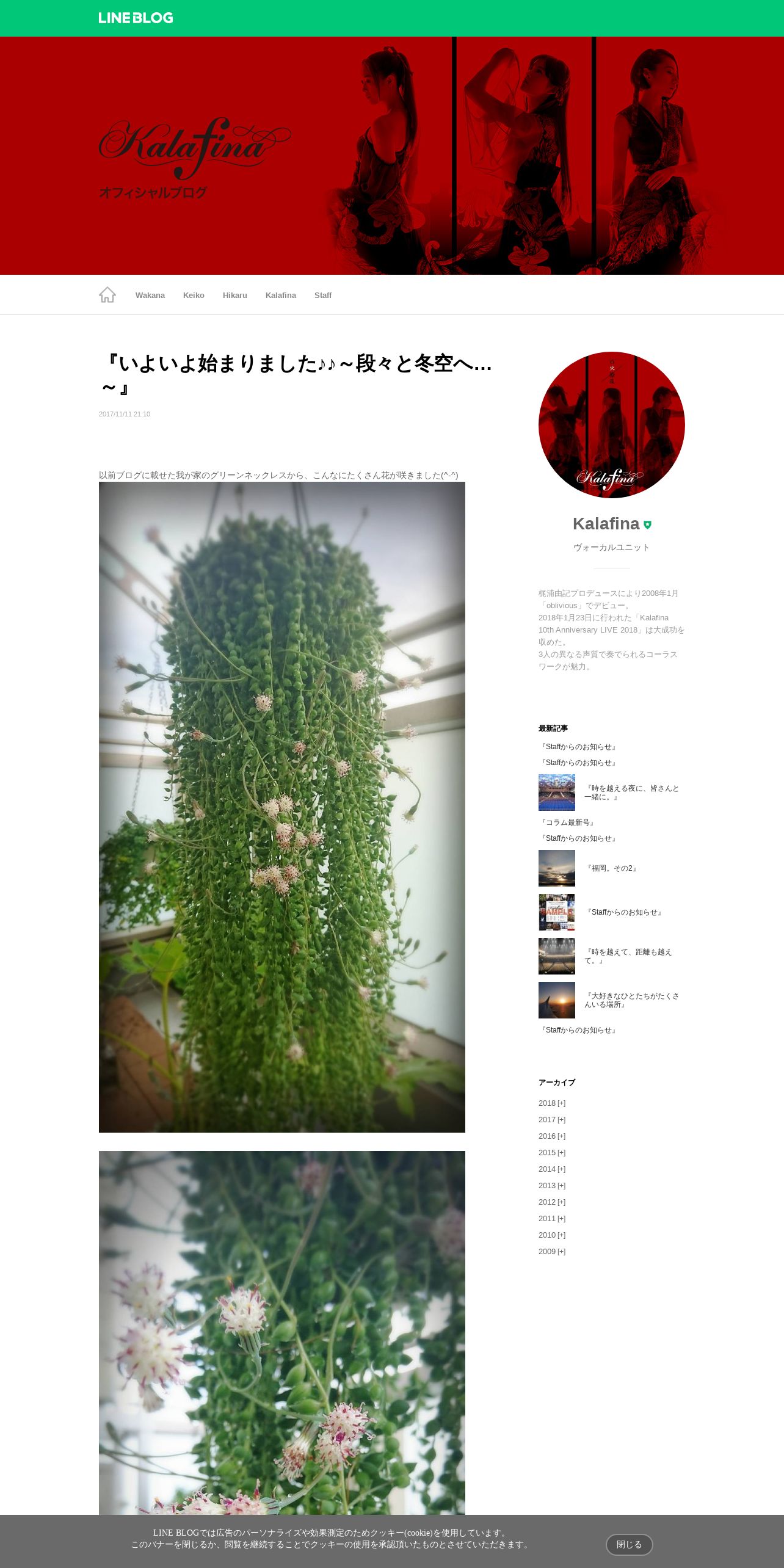Screen dimensions: 784x1568
Task: Open post 『時を越える夜に、皆さんと一緒に。』
Action: (631, 793)
